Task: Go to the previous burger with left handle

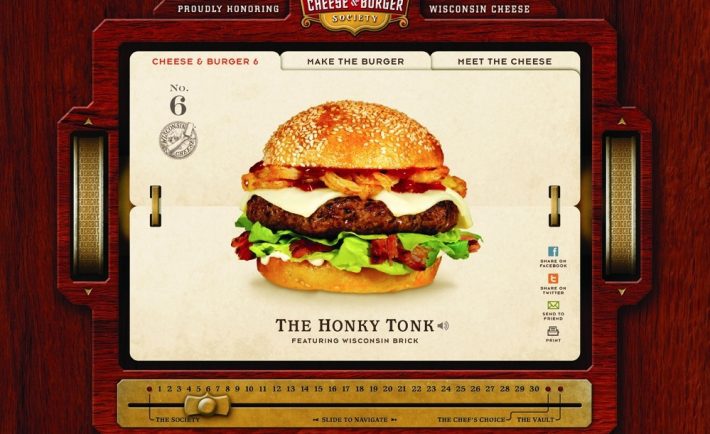Action: (156, 205)
